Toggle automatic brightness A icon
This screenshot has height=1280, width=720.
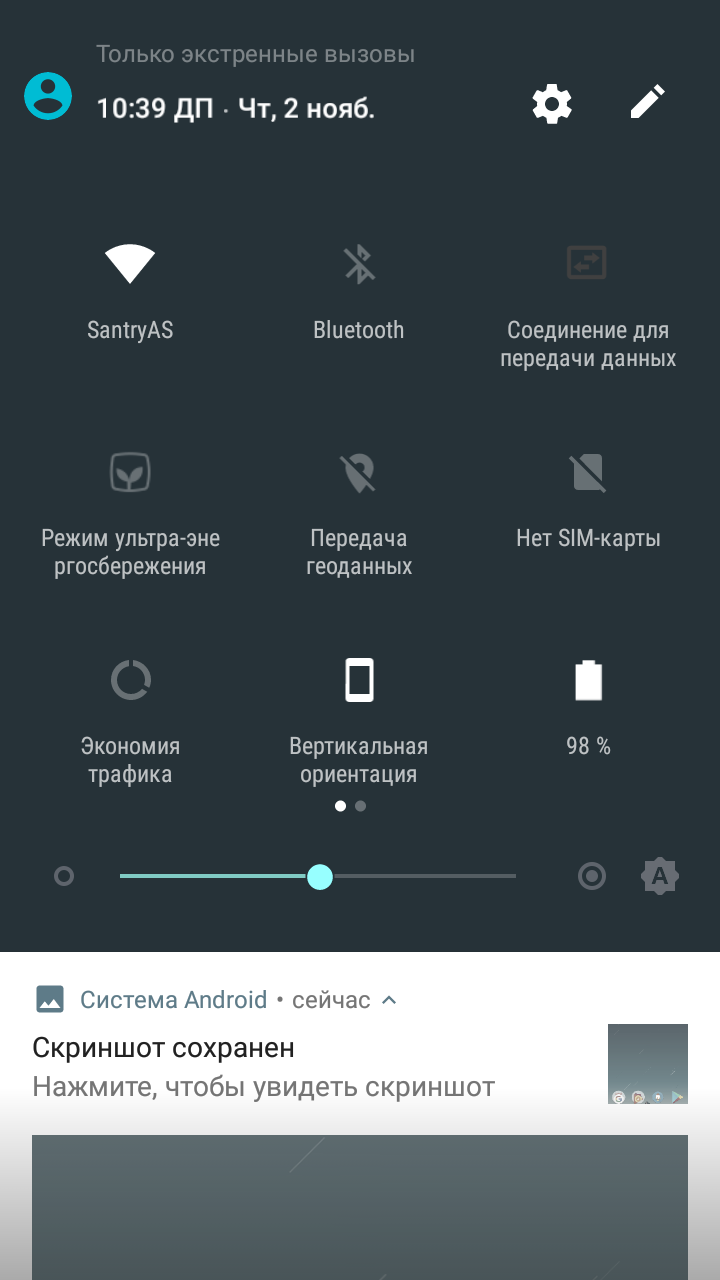pos(660,877)
